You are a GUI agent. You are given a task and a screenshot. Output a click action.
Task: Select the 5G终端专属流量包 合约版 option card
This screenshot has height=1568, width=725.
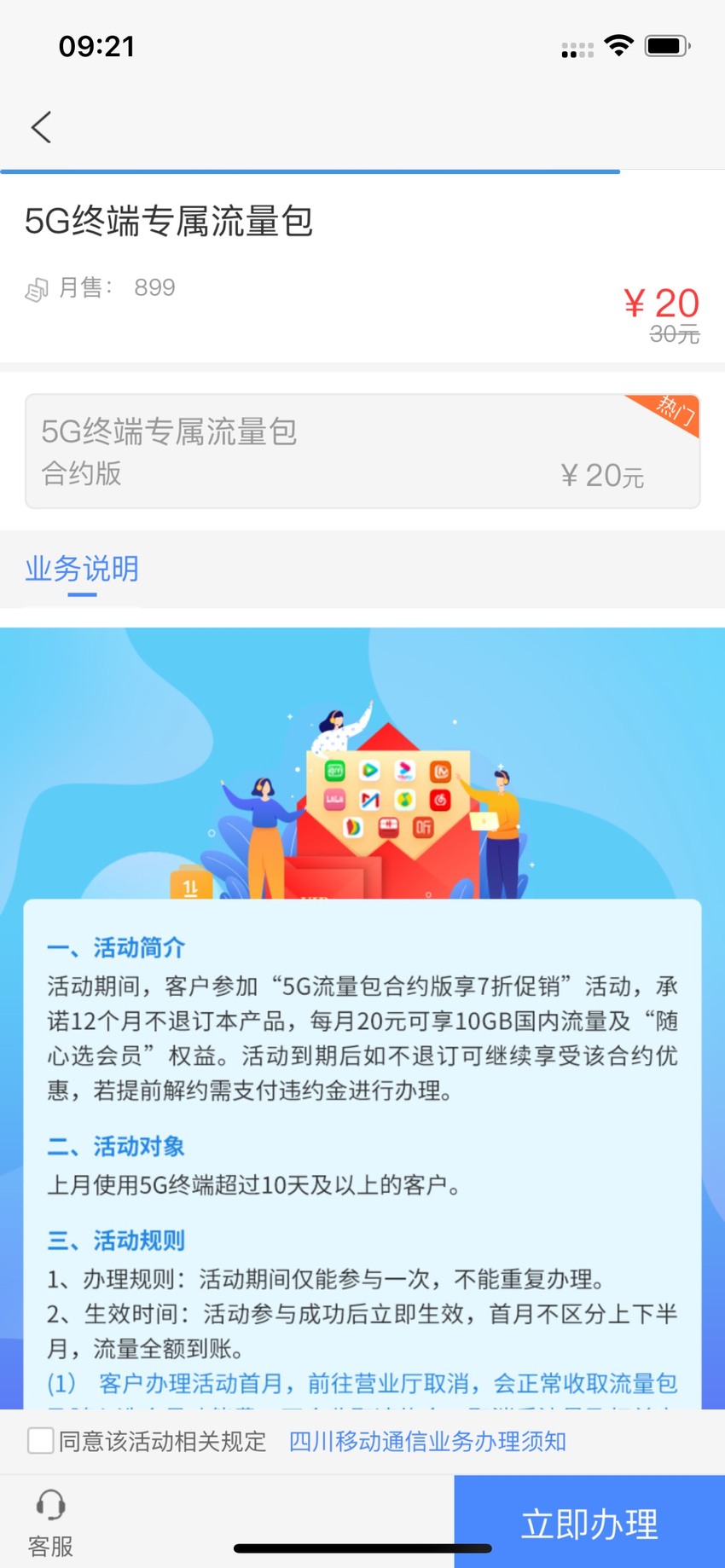point(362,451)
